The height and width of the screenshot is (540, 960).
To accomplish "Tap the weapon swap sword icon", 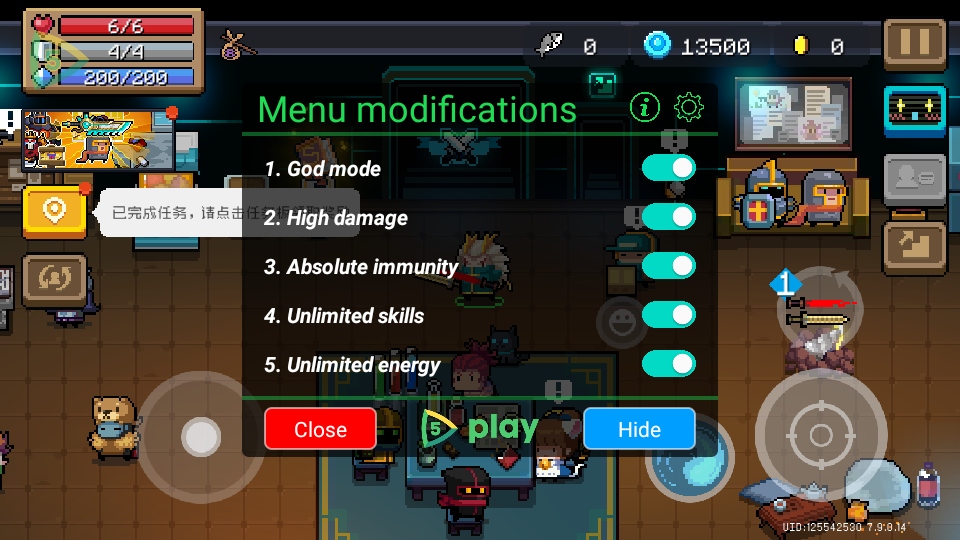I will (x=819, y=309).
